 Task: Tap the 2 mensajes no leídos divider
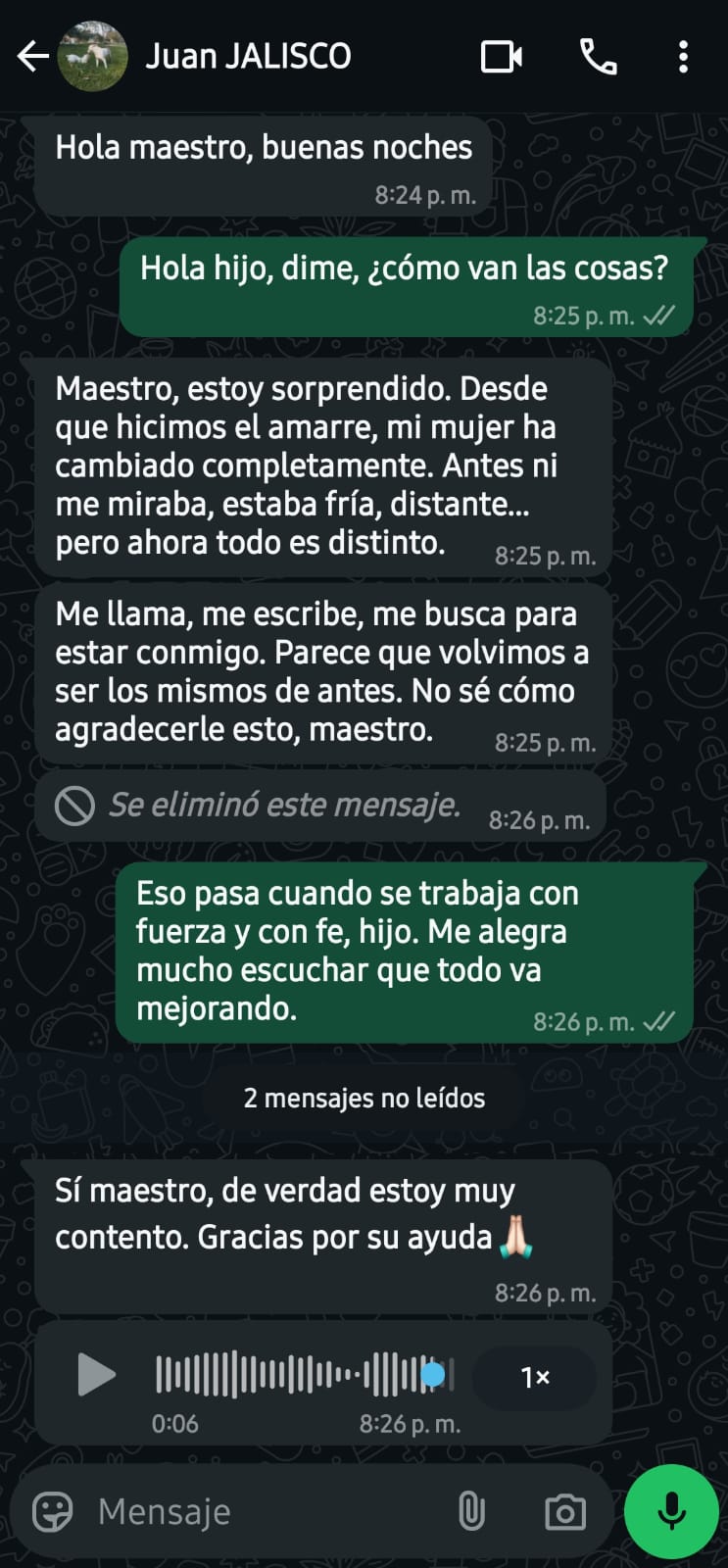click(x=364, y=1097)
